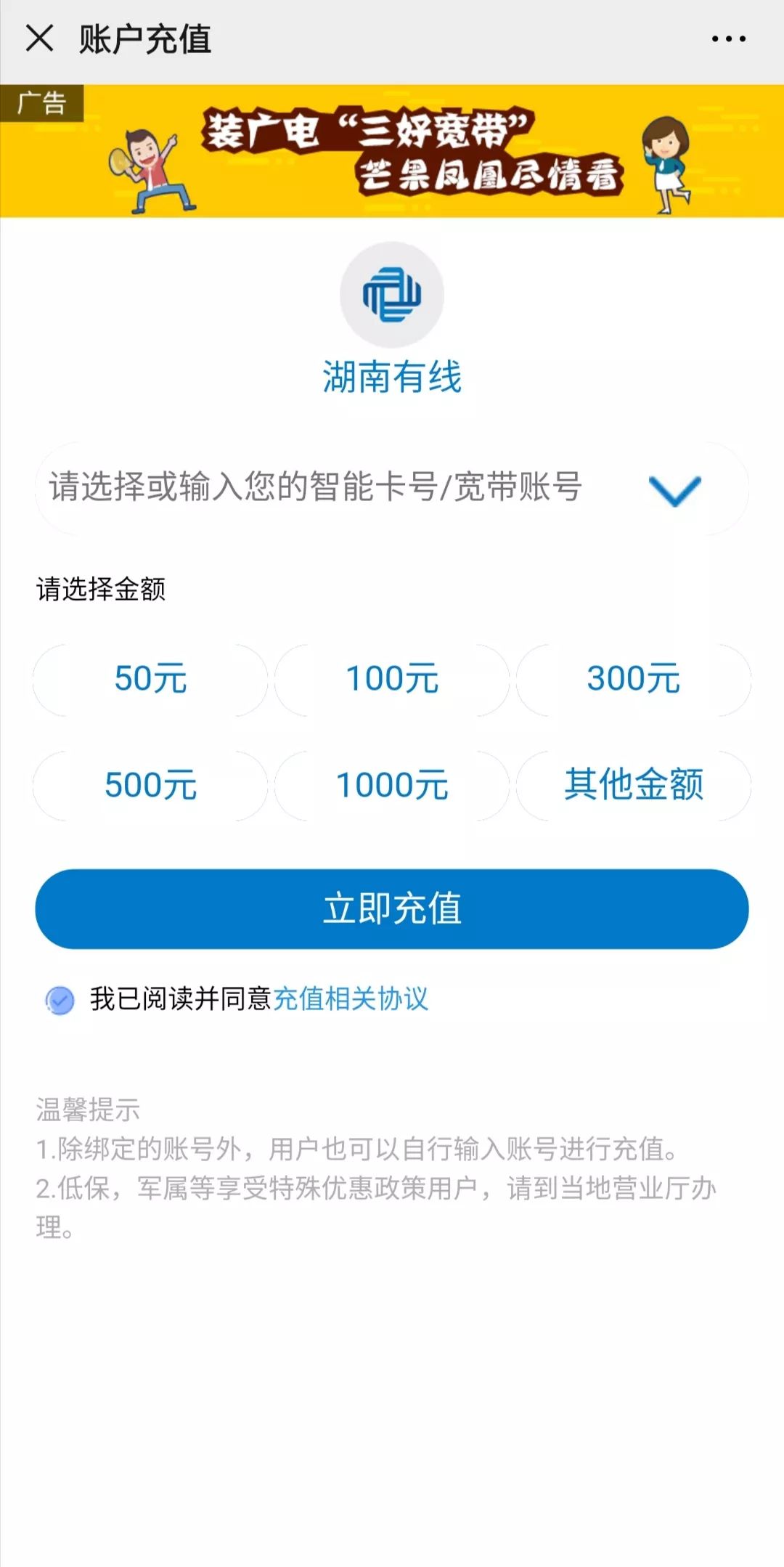784x1567 pixels.
Task: Expand the account number dropdown arrow
Action: coord(674,490)
